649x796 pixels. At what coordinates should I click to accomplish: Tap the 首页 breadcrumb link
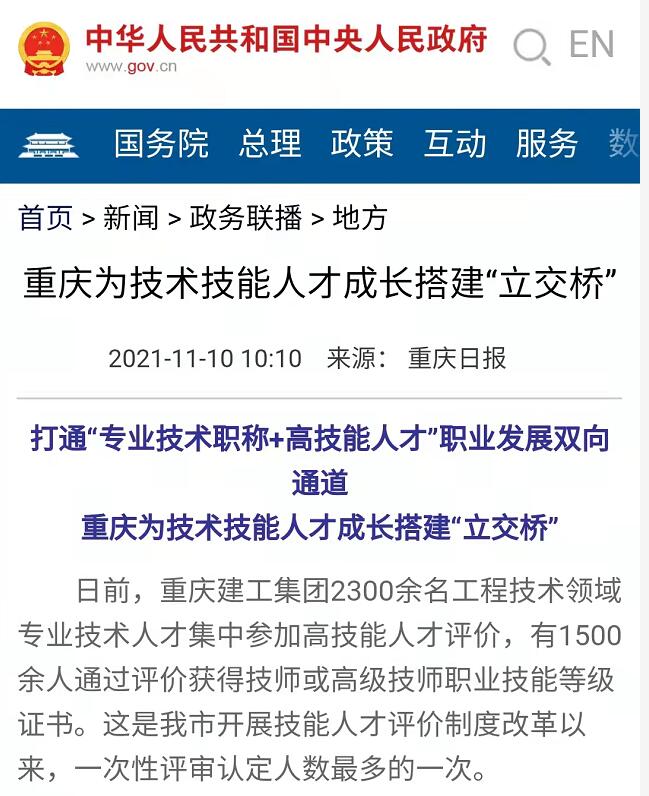(46, 218)
